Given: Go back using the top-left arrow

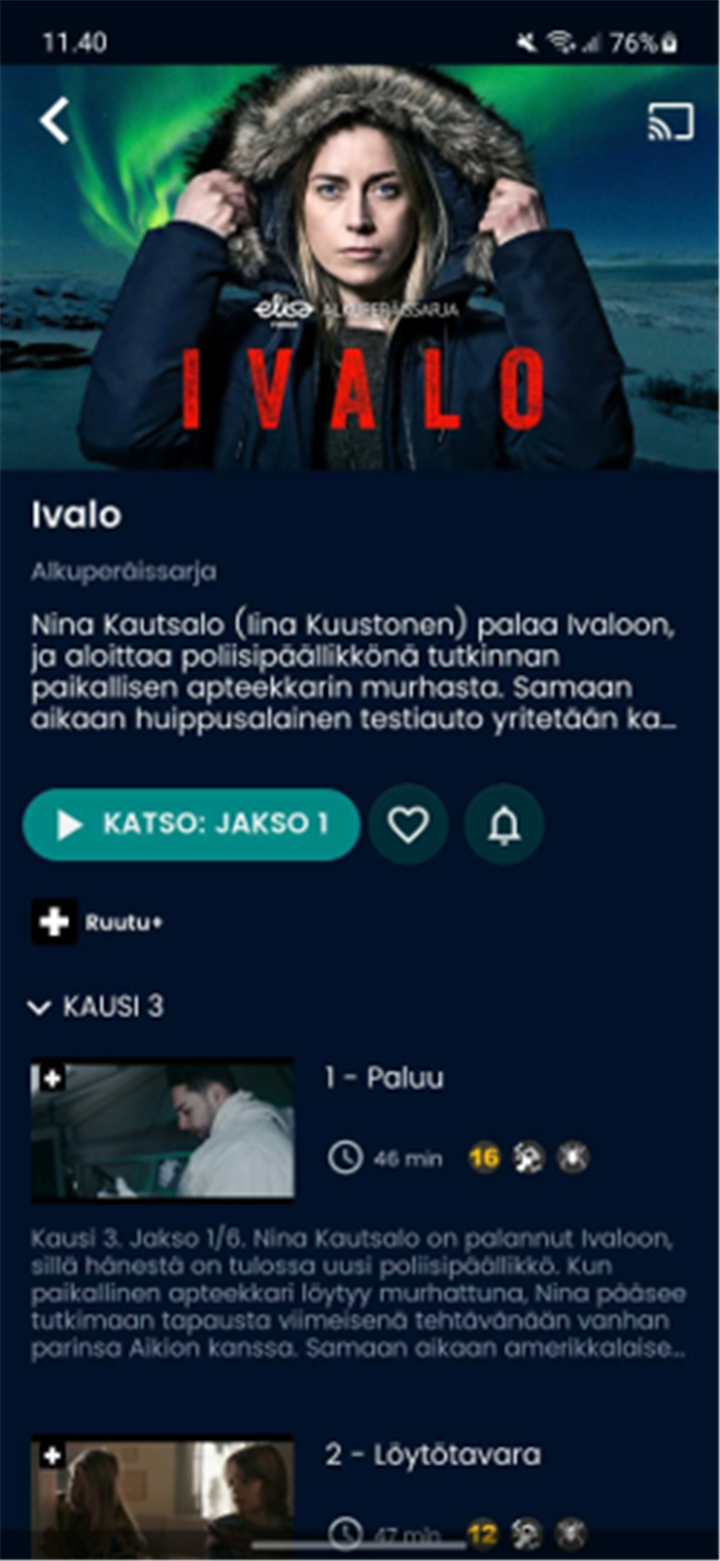Looking at the screenshot, I should pyautogui.click(x=54, y=121).
